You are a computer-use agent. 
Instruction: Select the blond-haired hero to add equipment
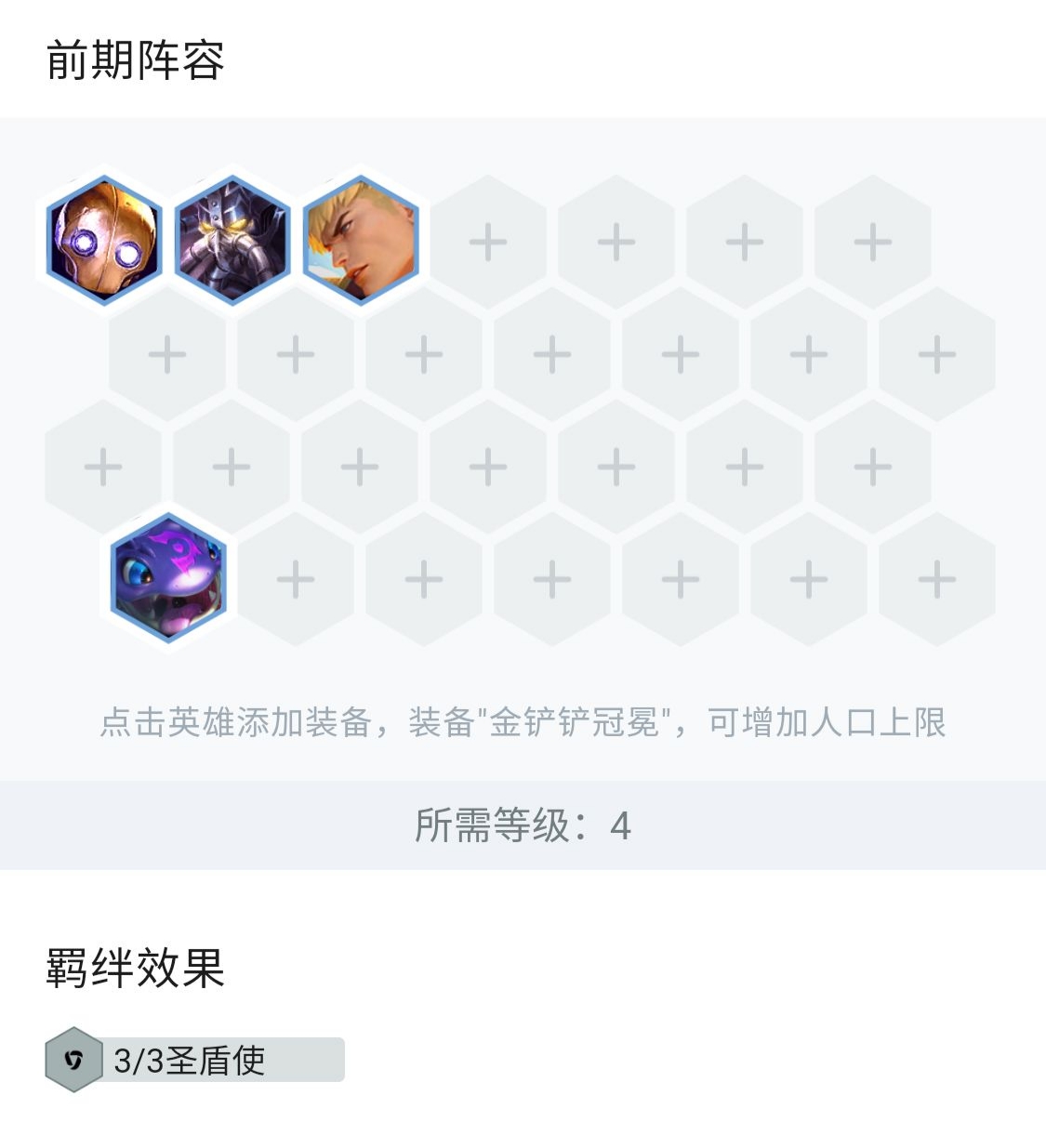(x=361, y=241)
